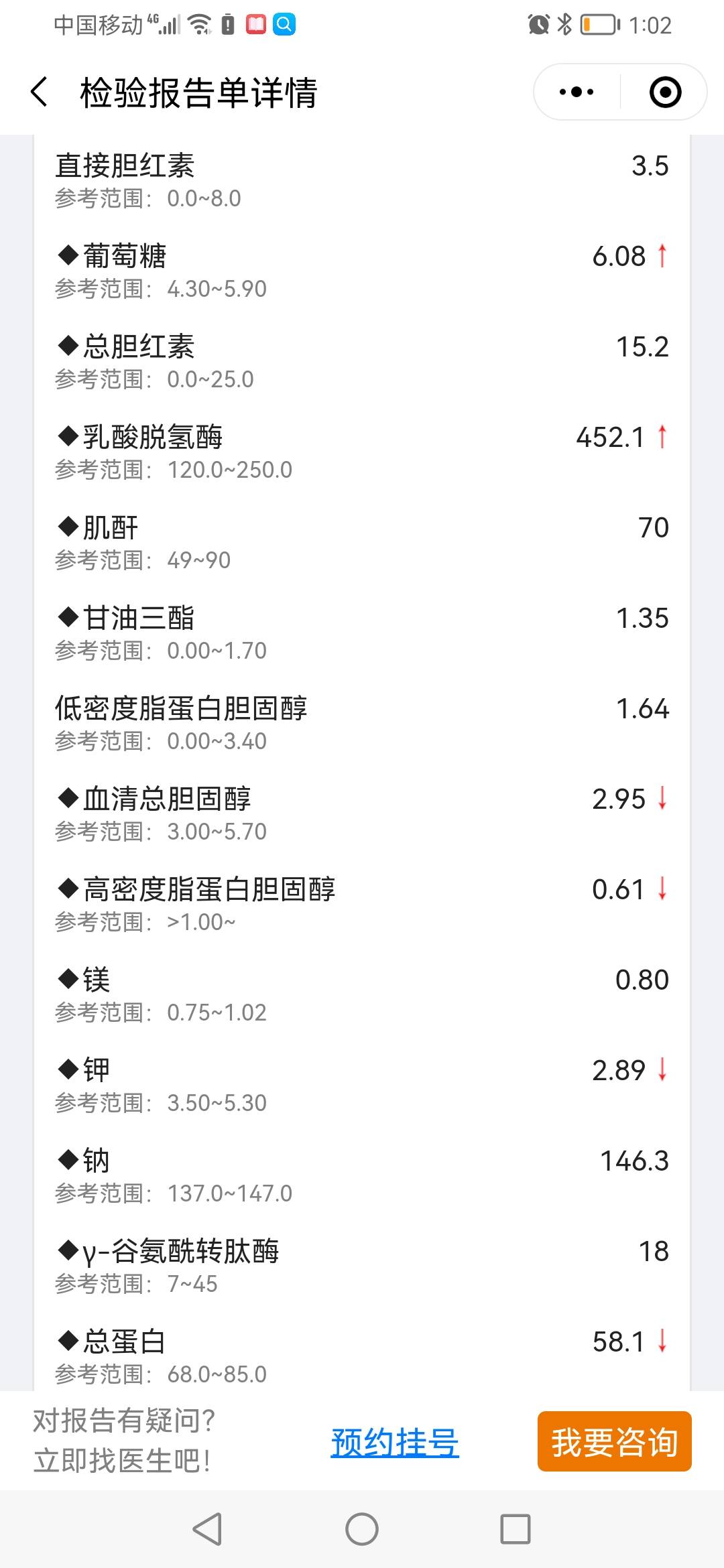Tap the diamond marker before 肌酐
This screenshot has width=724, height=1568.
(x=66, y=527)
